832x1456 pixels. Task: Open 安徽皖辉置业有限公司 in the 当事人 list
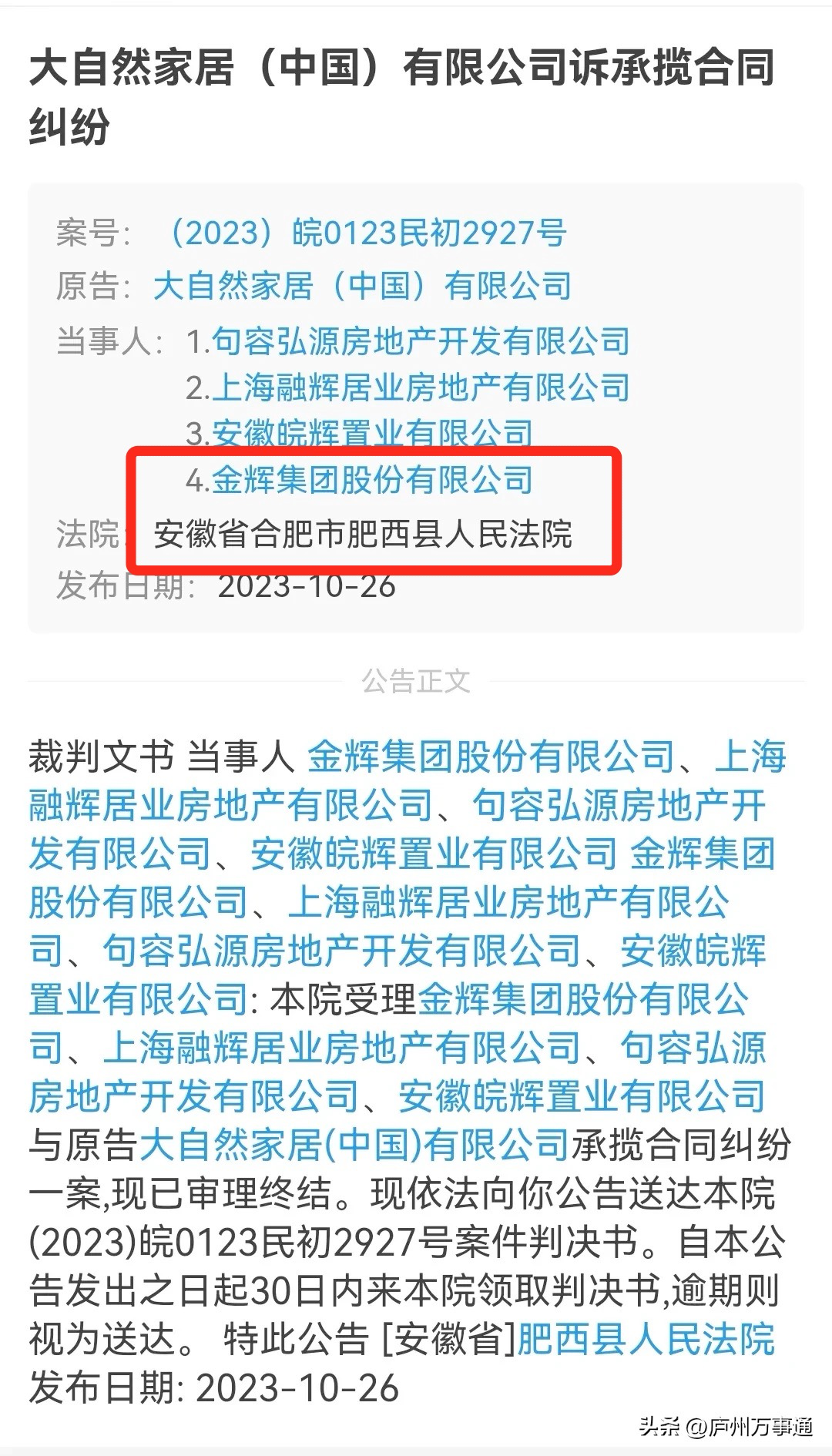click(x=372, y=434)
